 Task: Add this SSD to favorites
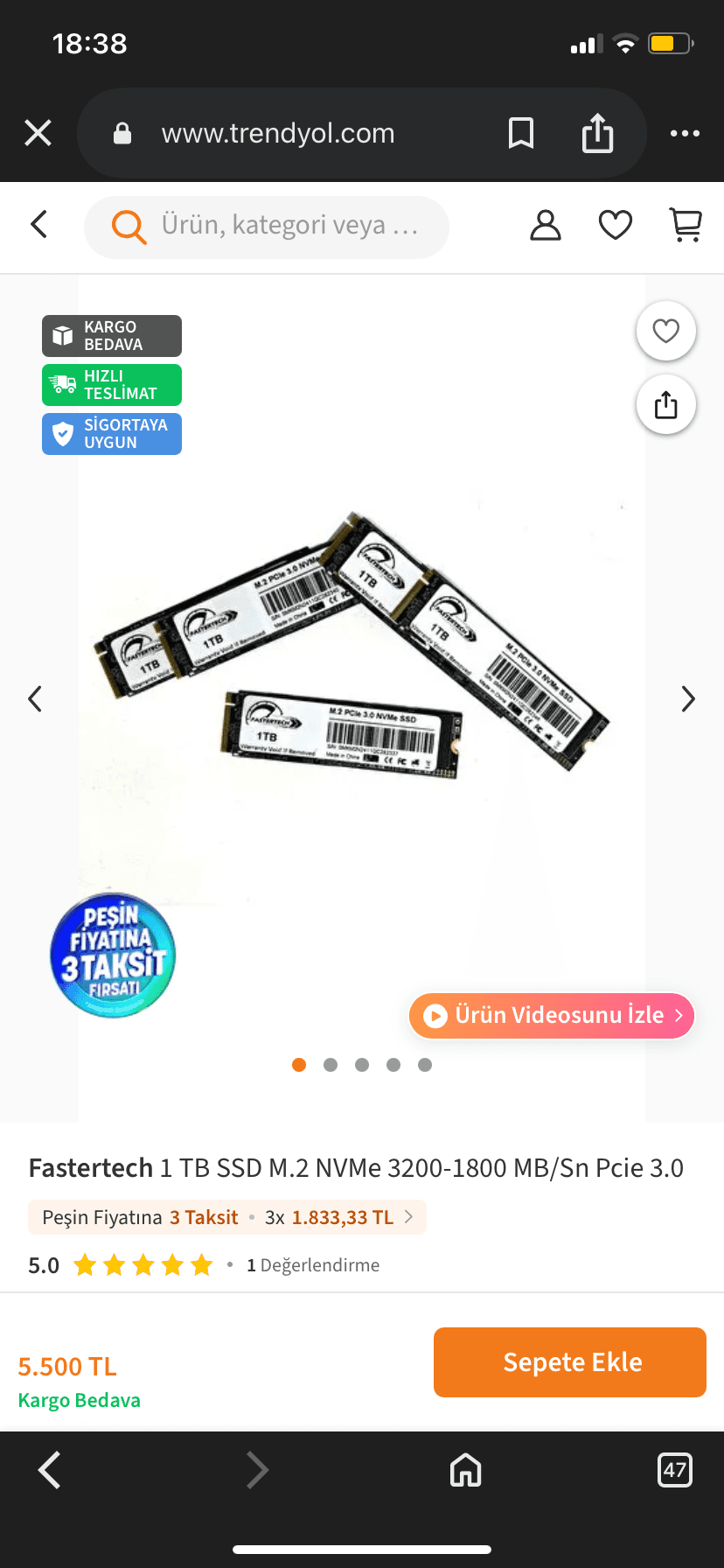point(666,331)
